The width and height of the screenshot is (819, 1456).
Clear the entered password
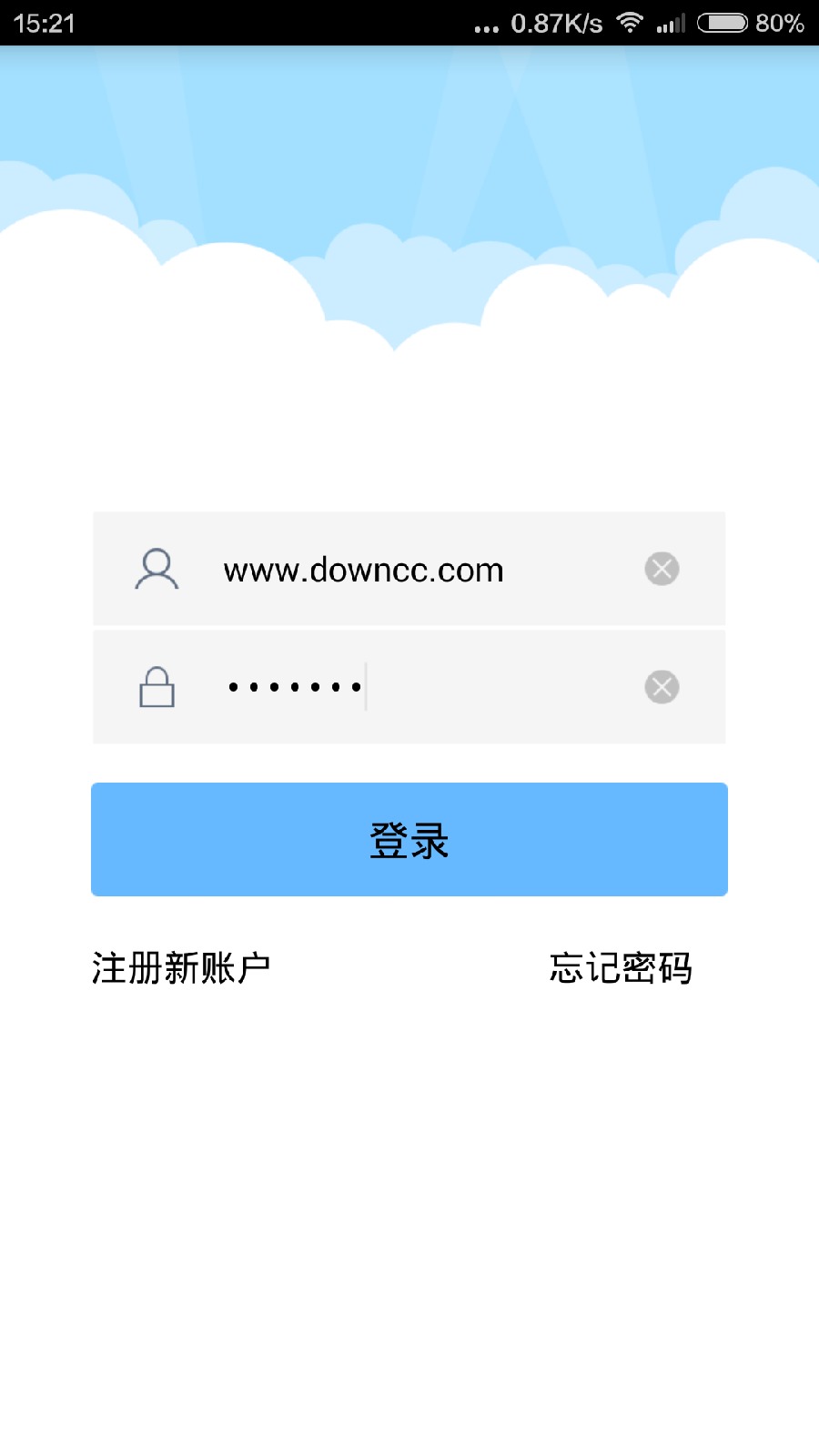(662, 687)
